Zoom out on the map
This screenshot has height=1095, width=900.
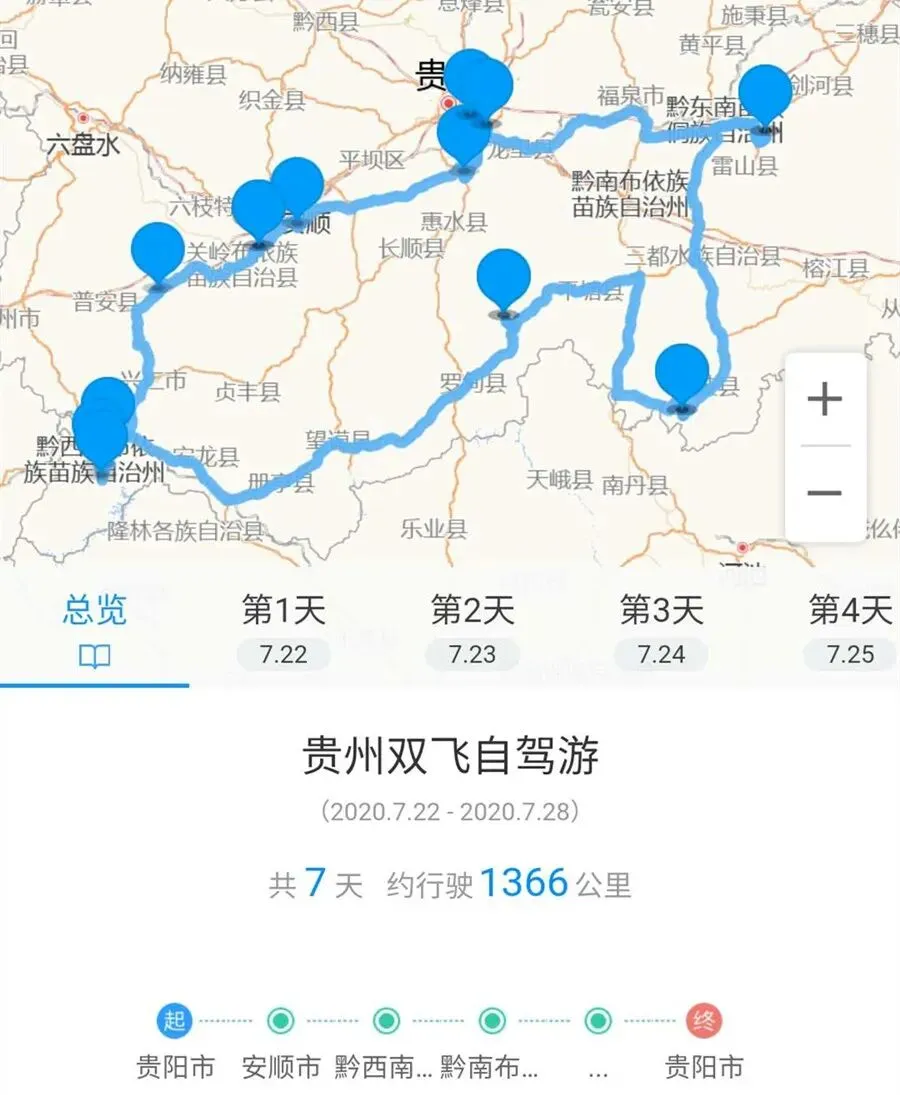pos(825,493)
